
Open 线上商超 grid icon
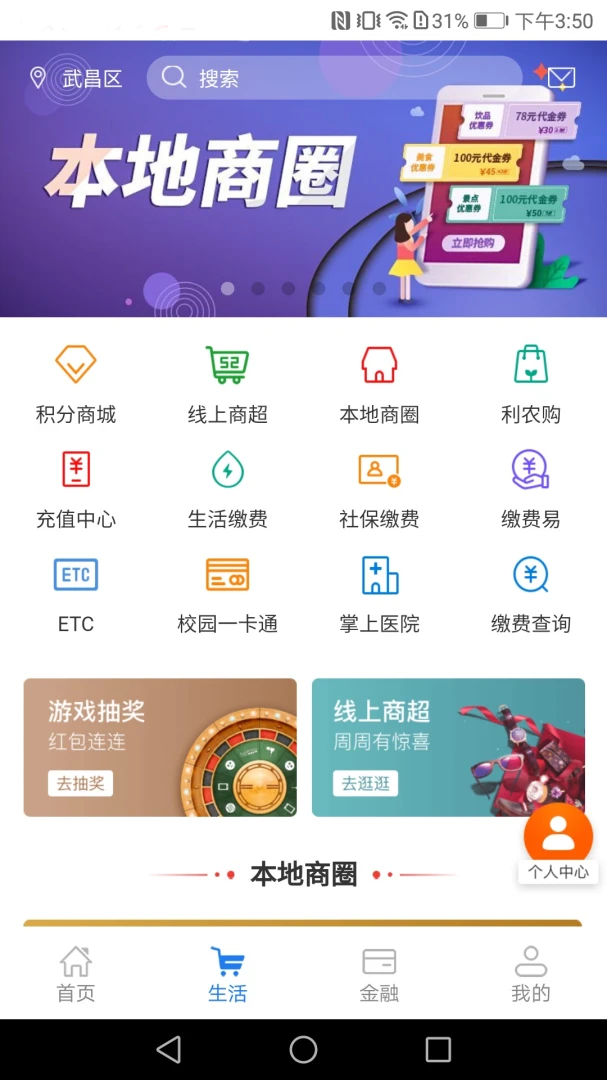(227, 384)
